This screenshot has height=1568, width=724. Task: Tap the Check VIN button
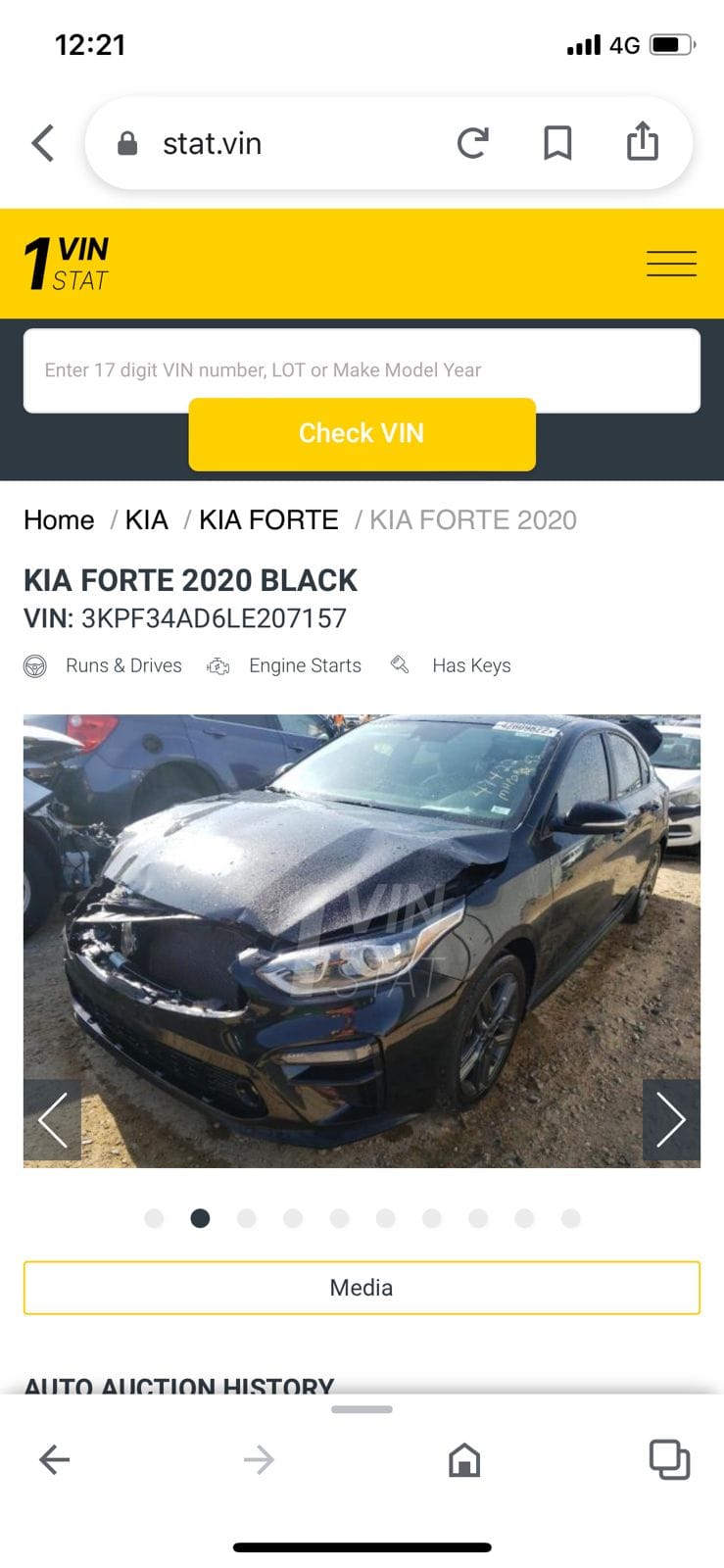(x=362, y=433)
